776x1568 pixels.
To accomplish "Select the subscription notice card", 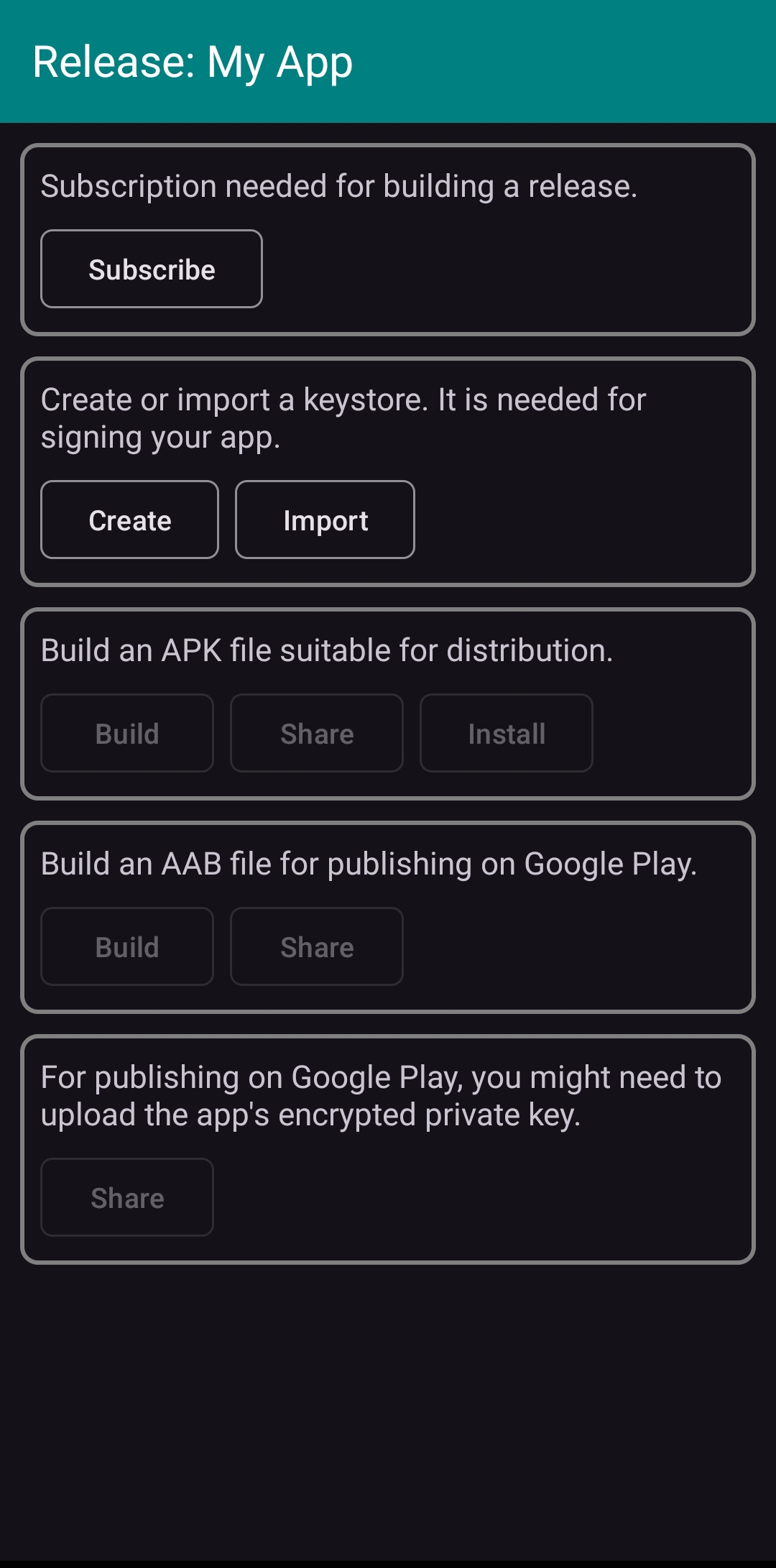I will click(x=388, y=239).
